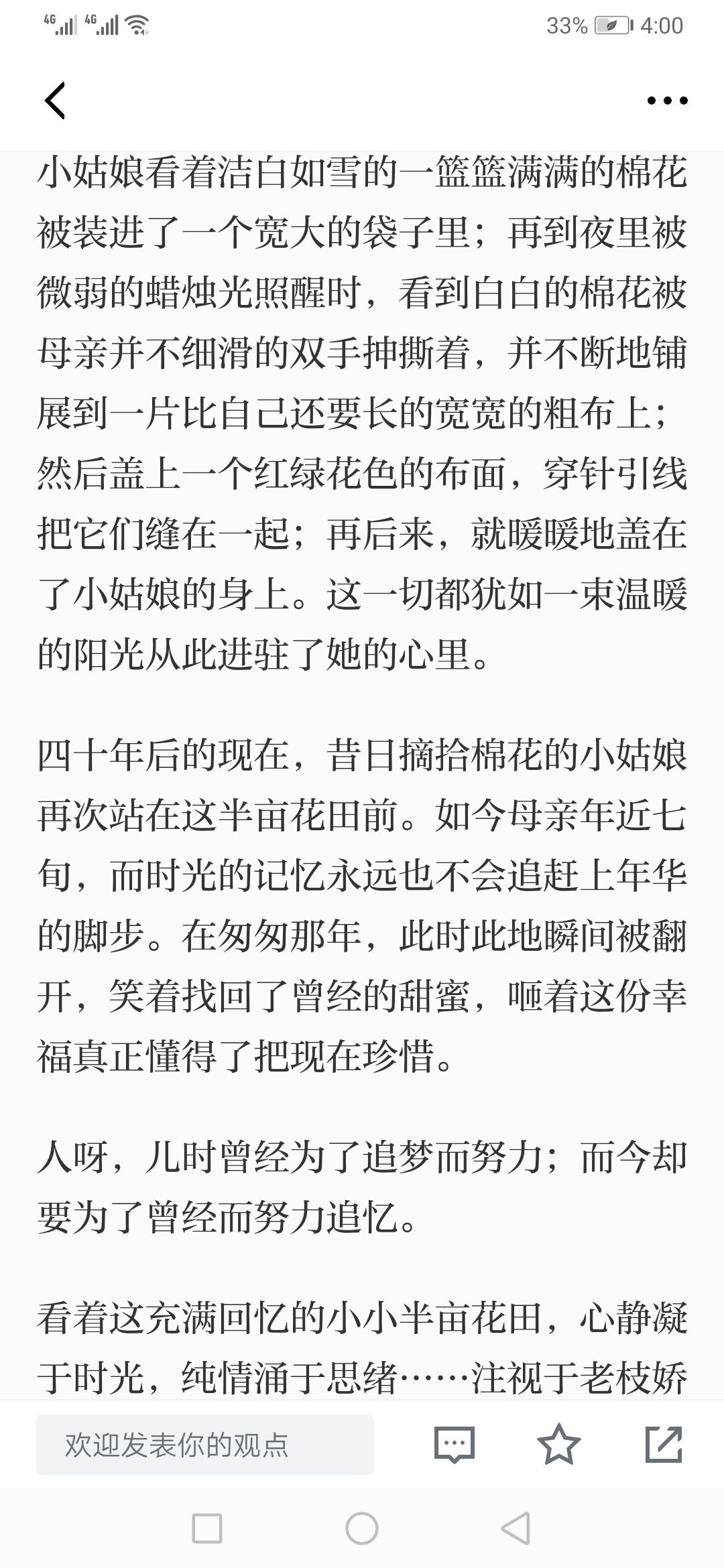Open the three-dot overflow menu
724x1568 pixels.
pos(667,101)
